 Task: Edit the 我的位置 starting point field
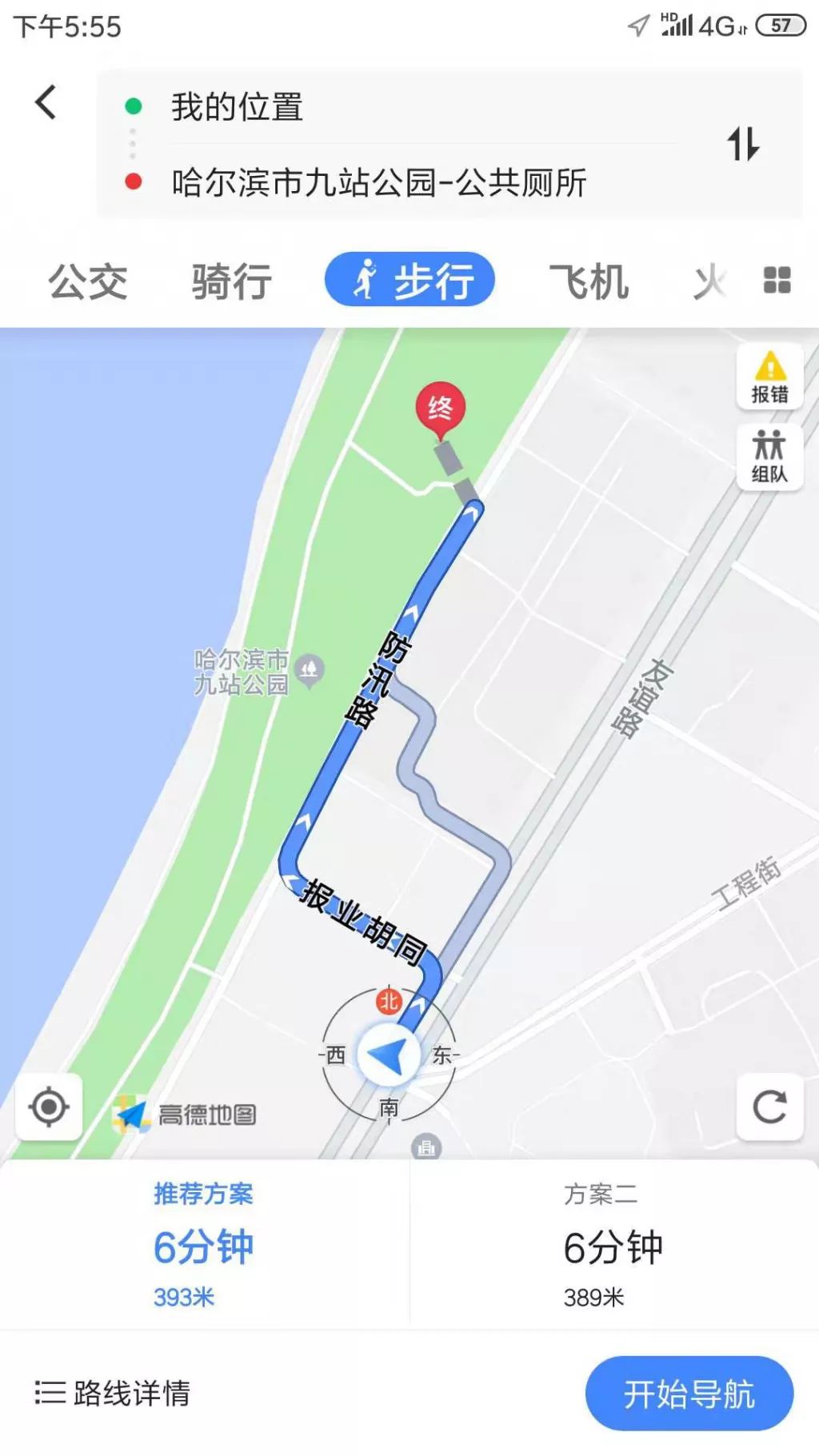click(x=424, y=106)
